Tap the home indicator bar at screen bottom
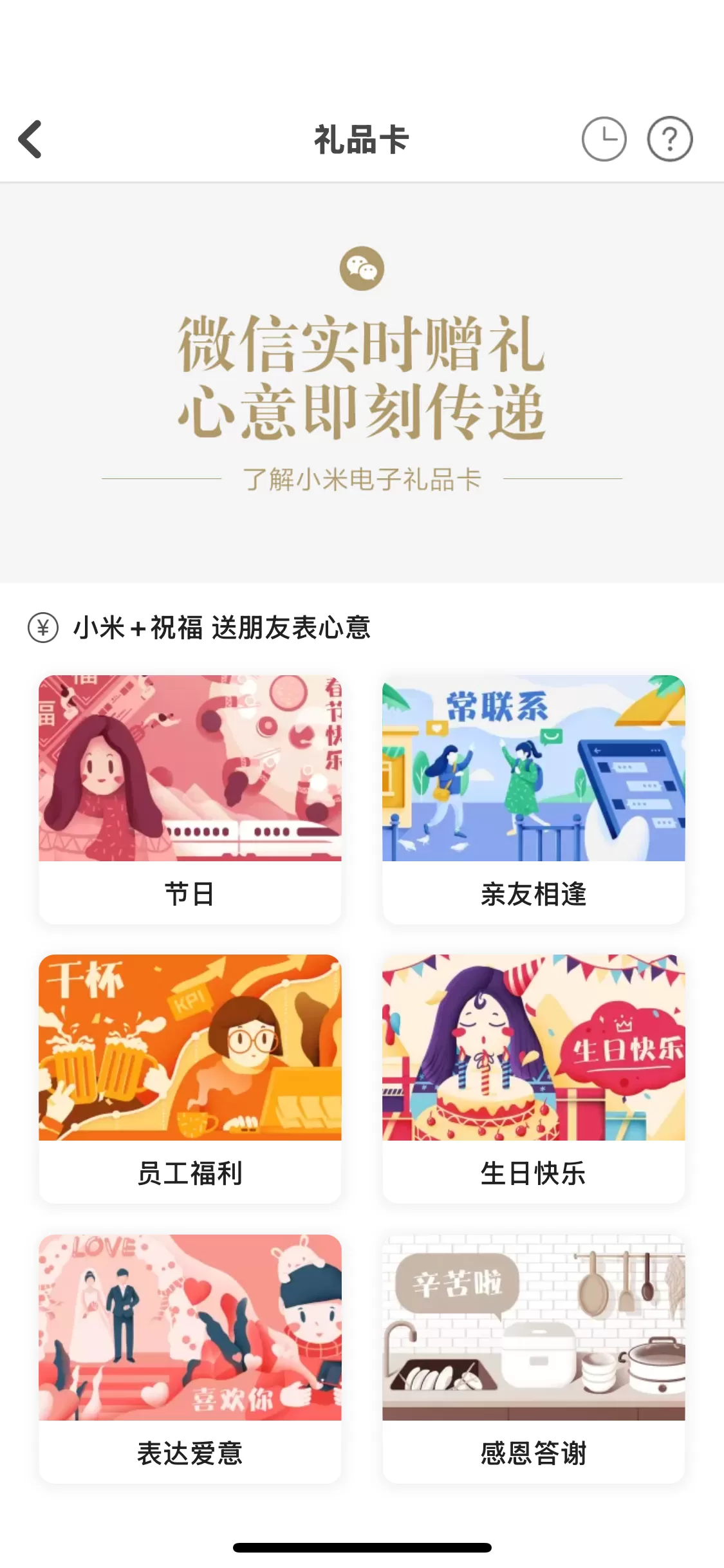The width and height of the screenshot is (724, 1568). tap(362, 1547)
